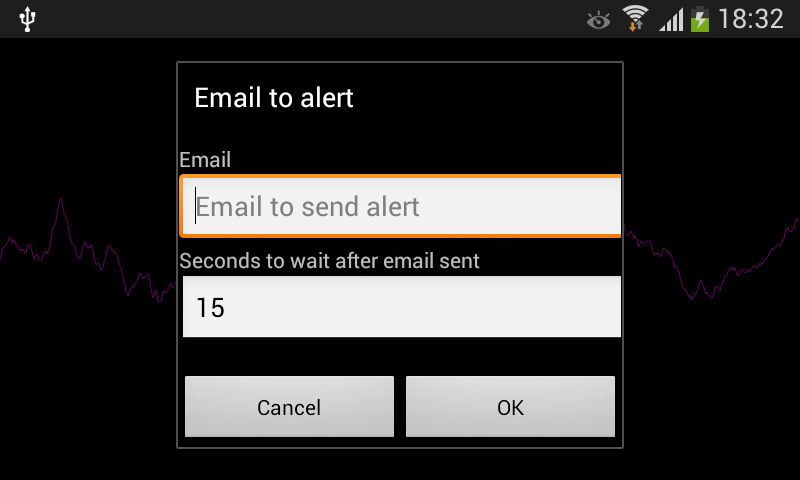This screenshot has width=800, height=480.
Task: Cancel the Email to alert dialog
Action: pos(289,407)
